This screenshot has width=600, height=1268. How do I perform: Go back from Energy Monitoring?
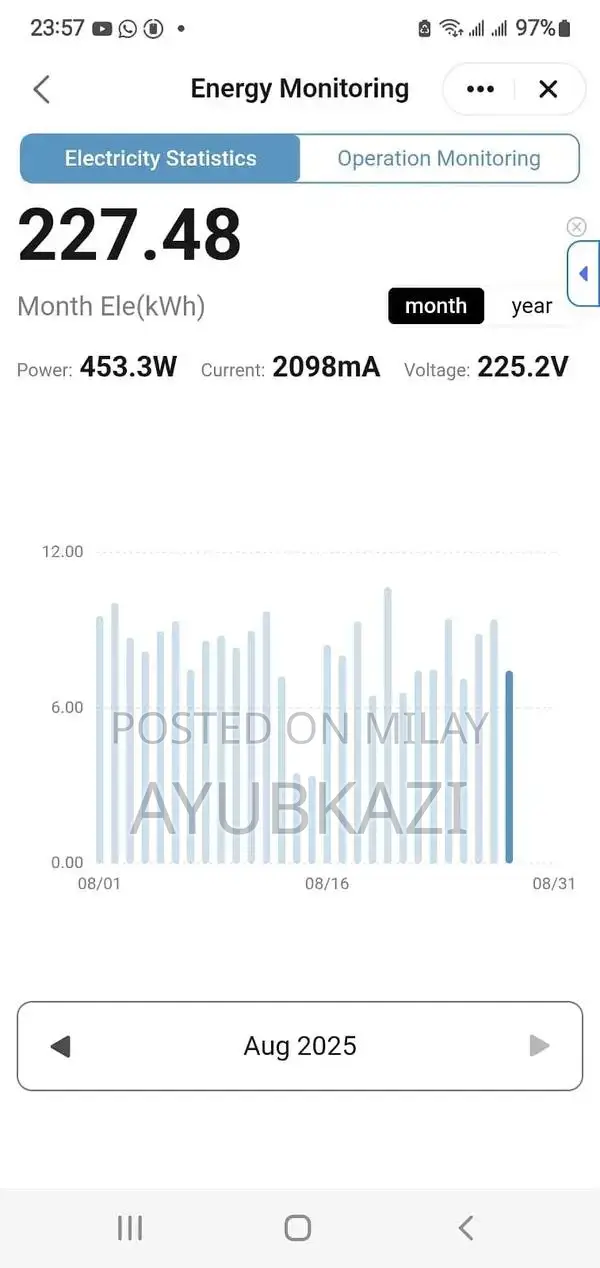pyautogui.click(x=41, y=89)
